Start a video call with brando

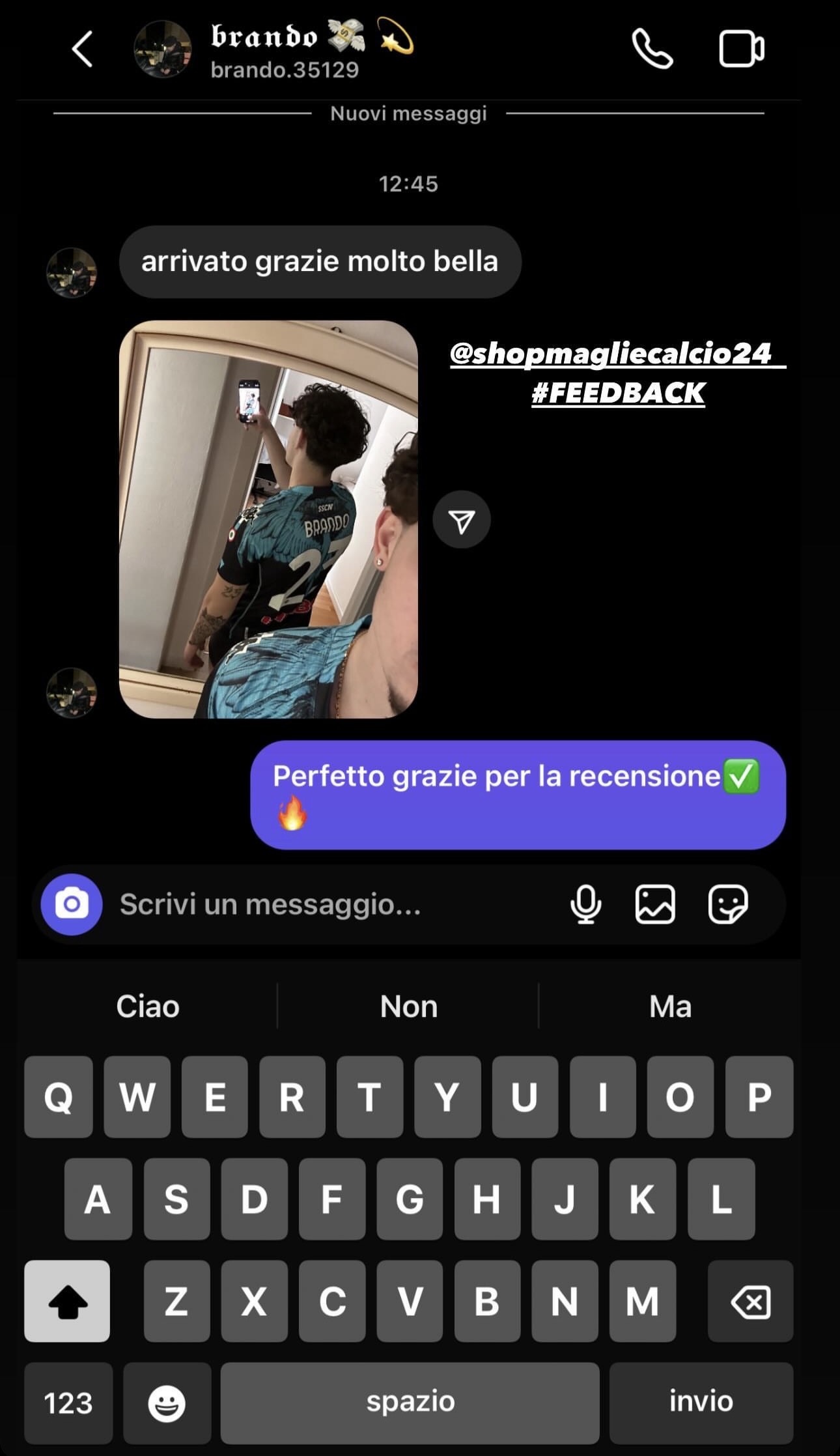[x=741, y=49]
